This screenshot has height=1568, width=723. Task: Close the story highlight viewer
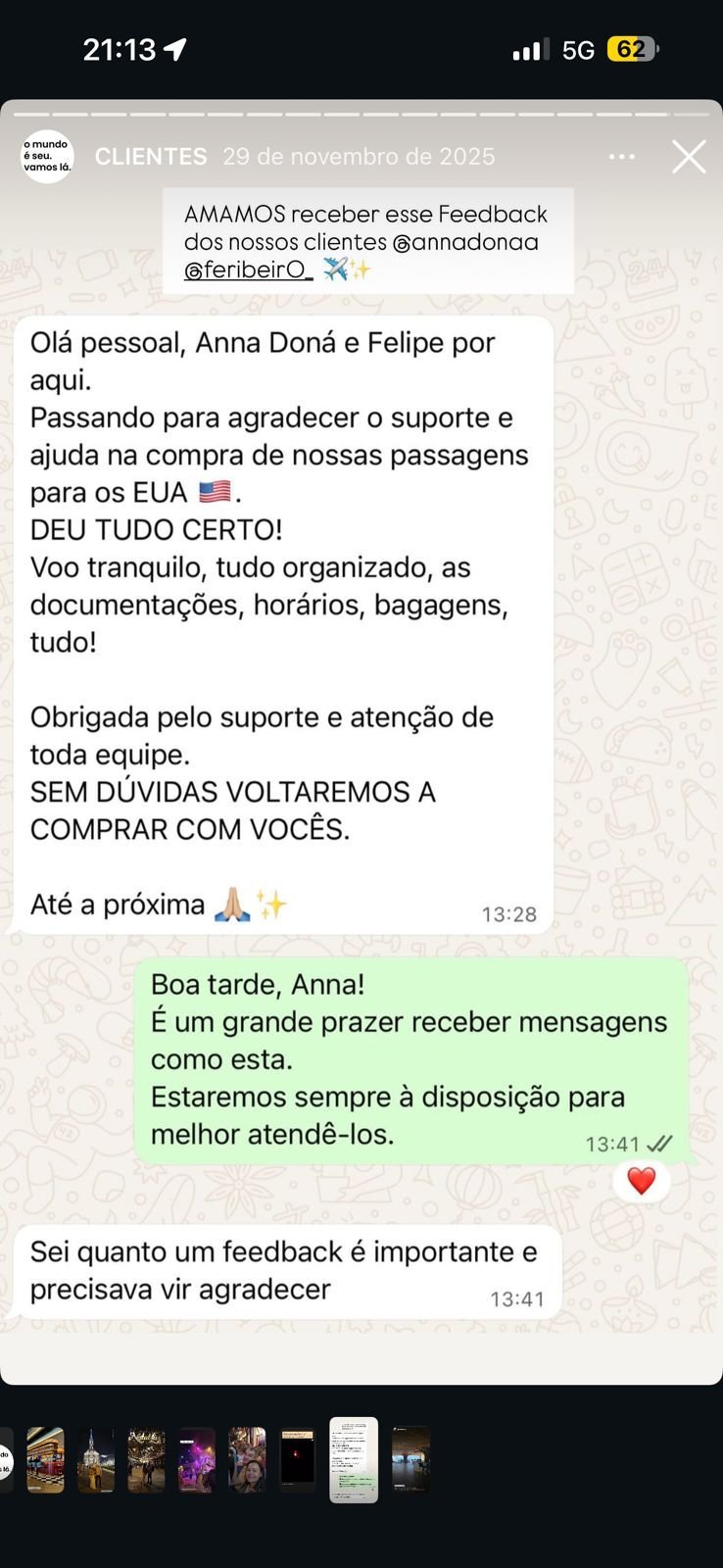(689, 157)
